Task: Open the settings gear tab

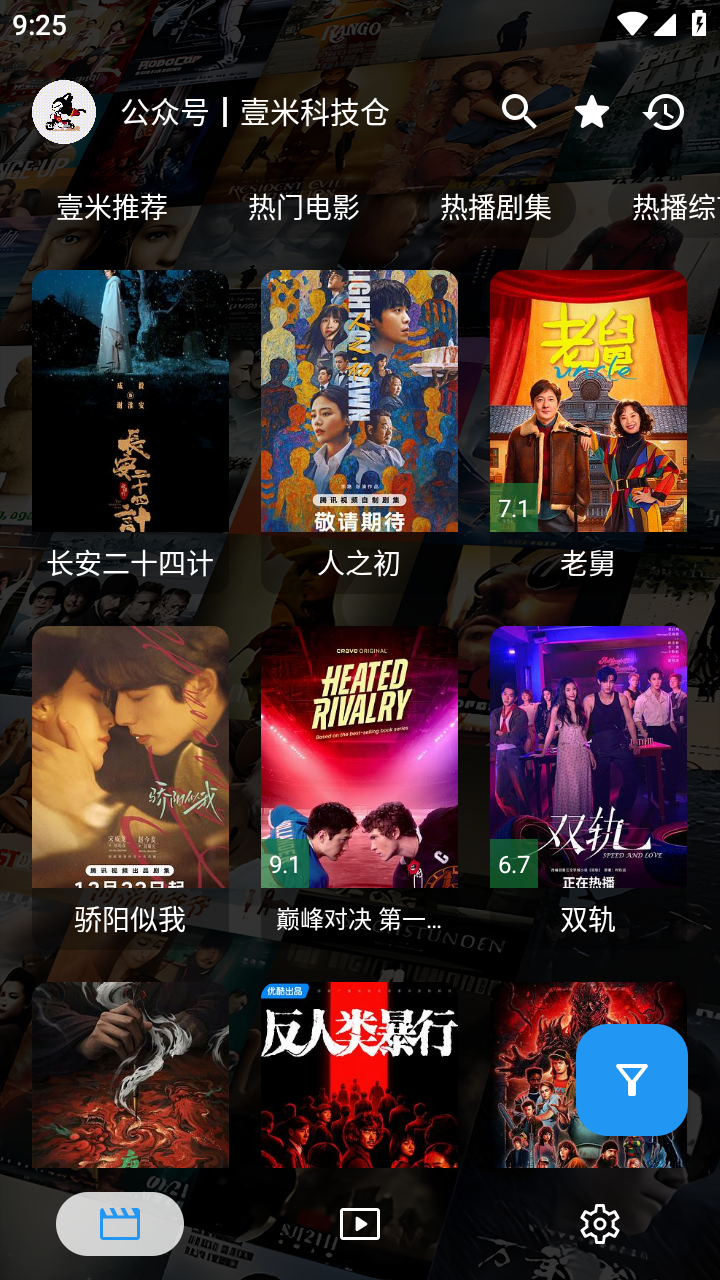Action: [x=600, y=1224]
